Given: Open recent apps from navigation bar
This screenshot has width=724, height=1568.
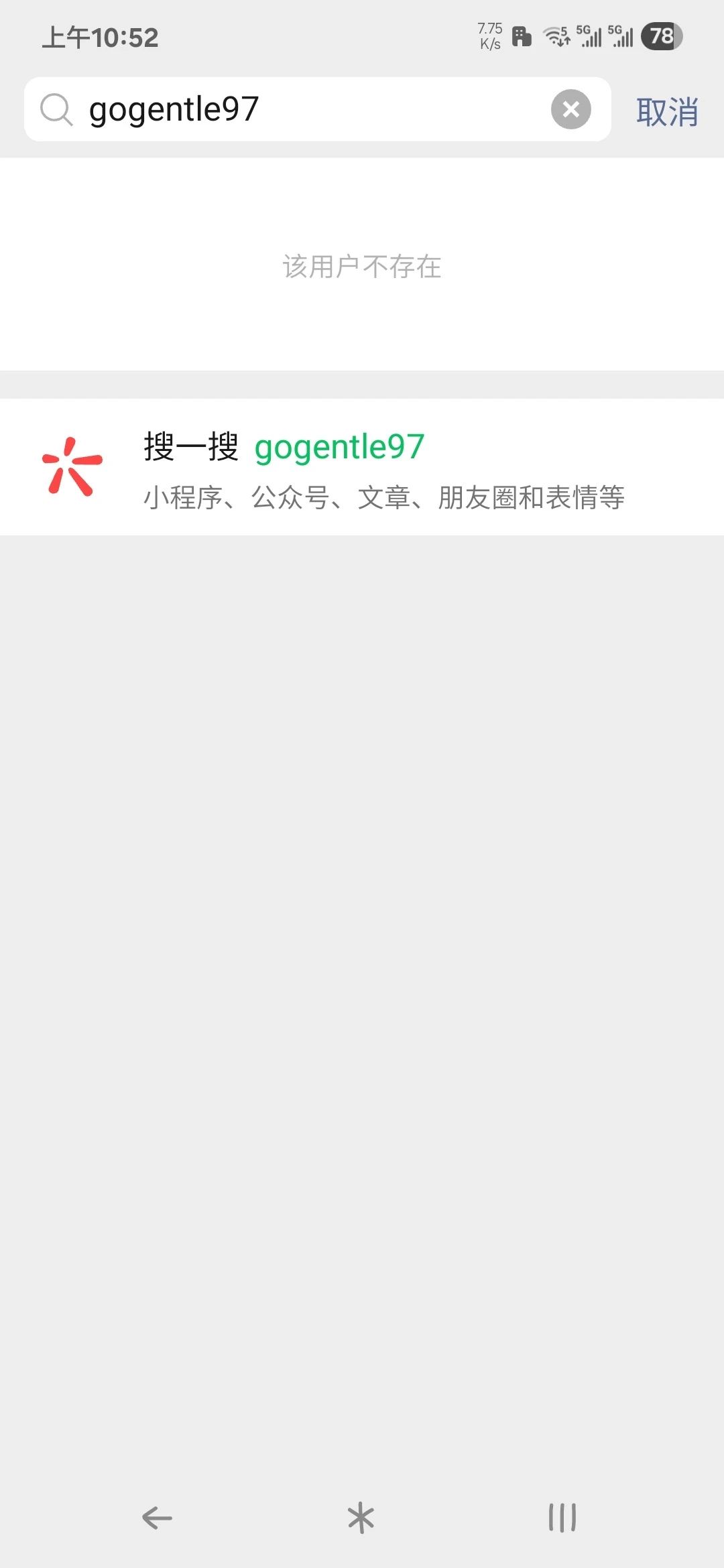Looking at the screenshot, I should (x=562, y=1518).
